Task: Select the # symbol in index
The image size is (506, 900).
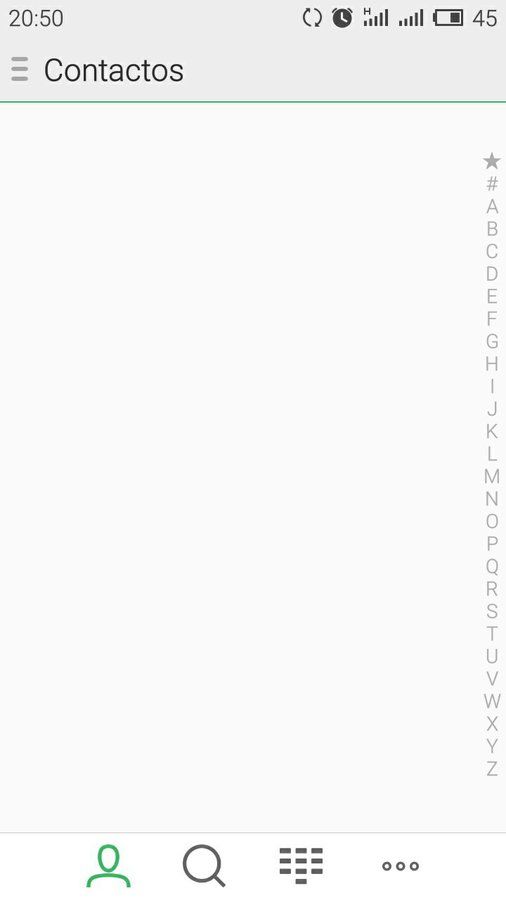Action: (492, 184)
